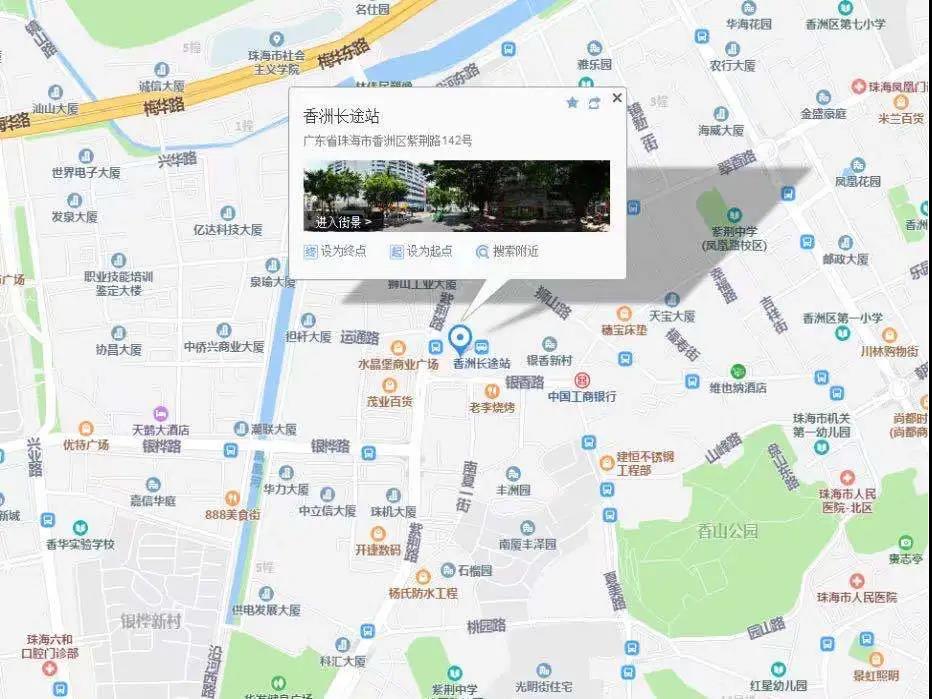
Task: Close the 香洲长途站 info popup
Action: point(617,98)
